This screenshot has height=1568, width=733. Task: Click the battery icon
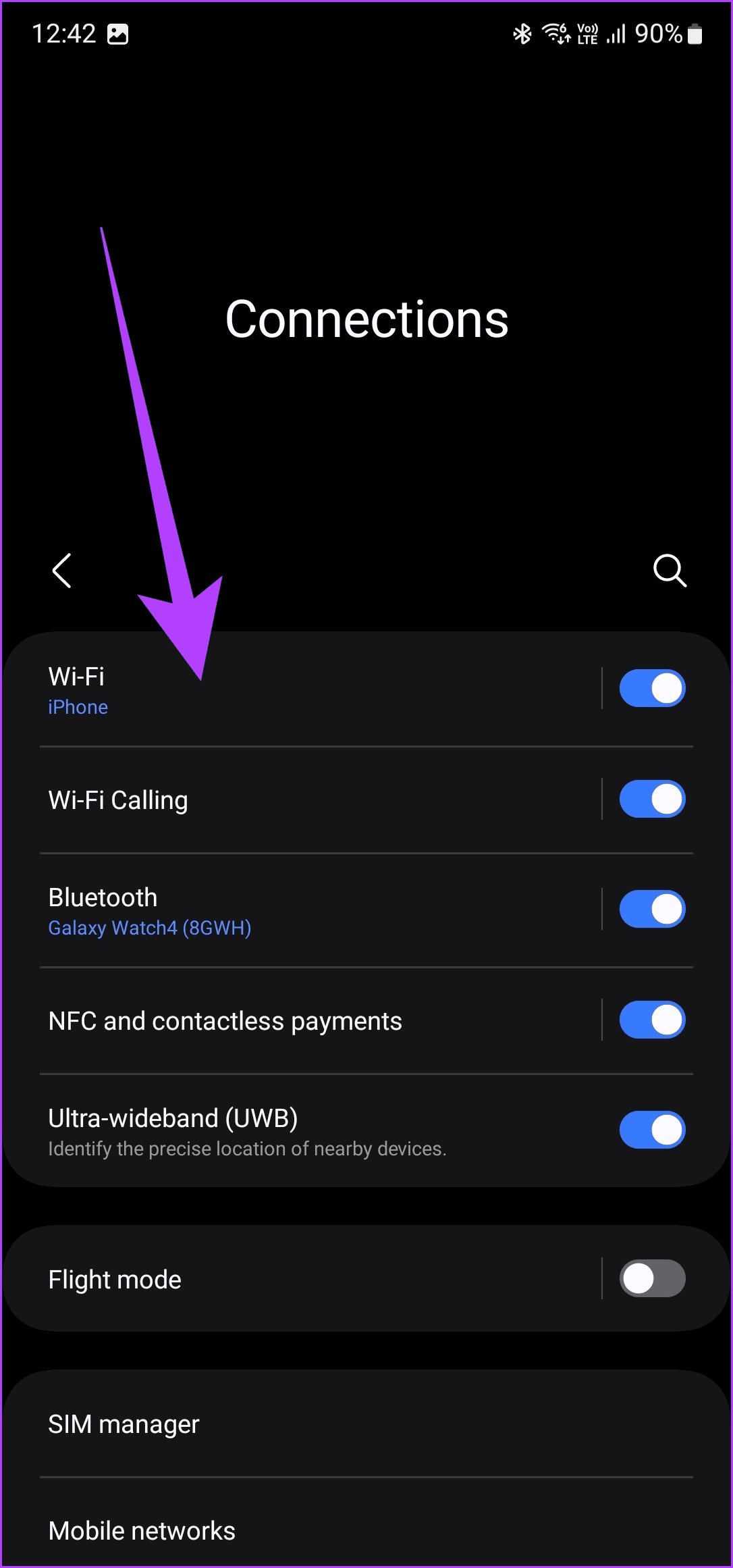[x=697, y=32]
